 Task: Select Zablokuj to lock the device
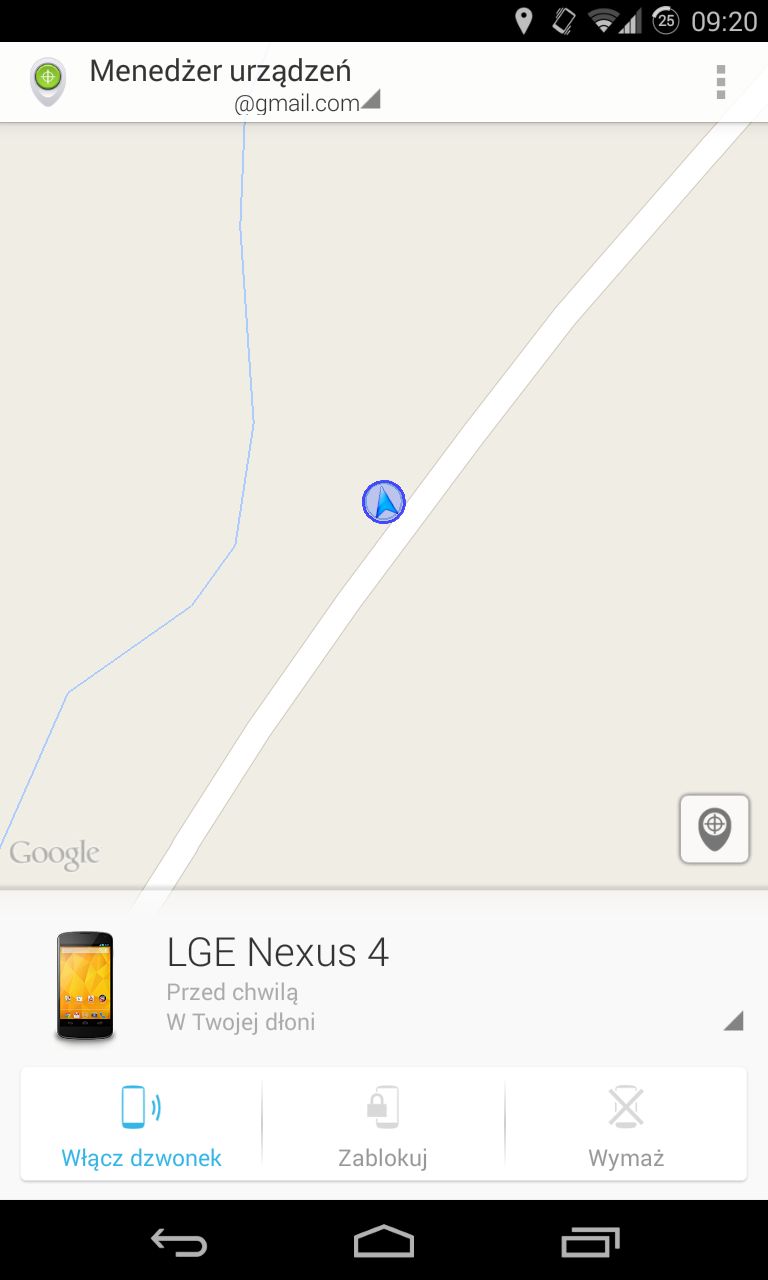click(x=383, y=1125)
